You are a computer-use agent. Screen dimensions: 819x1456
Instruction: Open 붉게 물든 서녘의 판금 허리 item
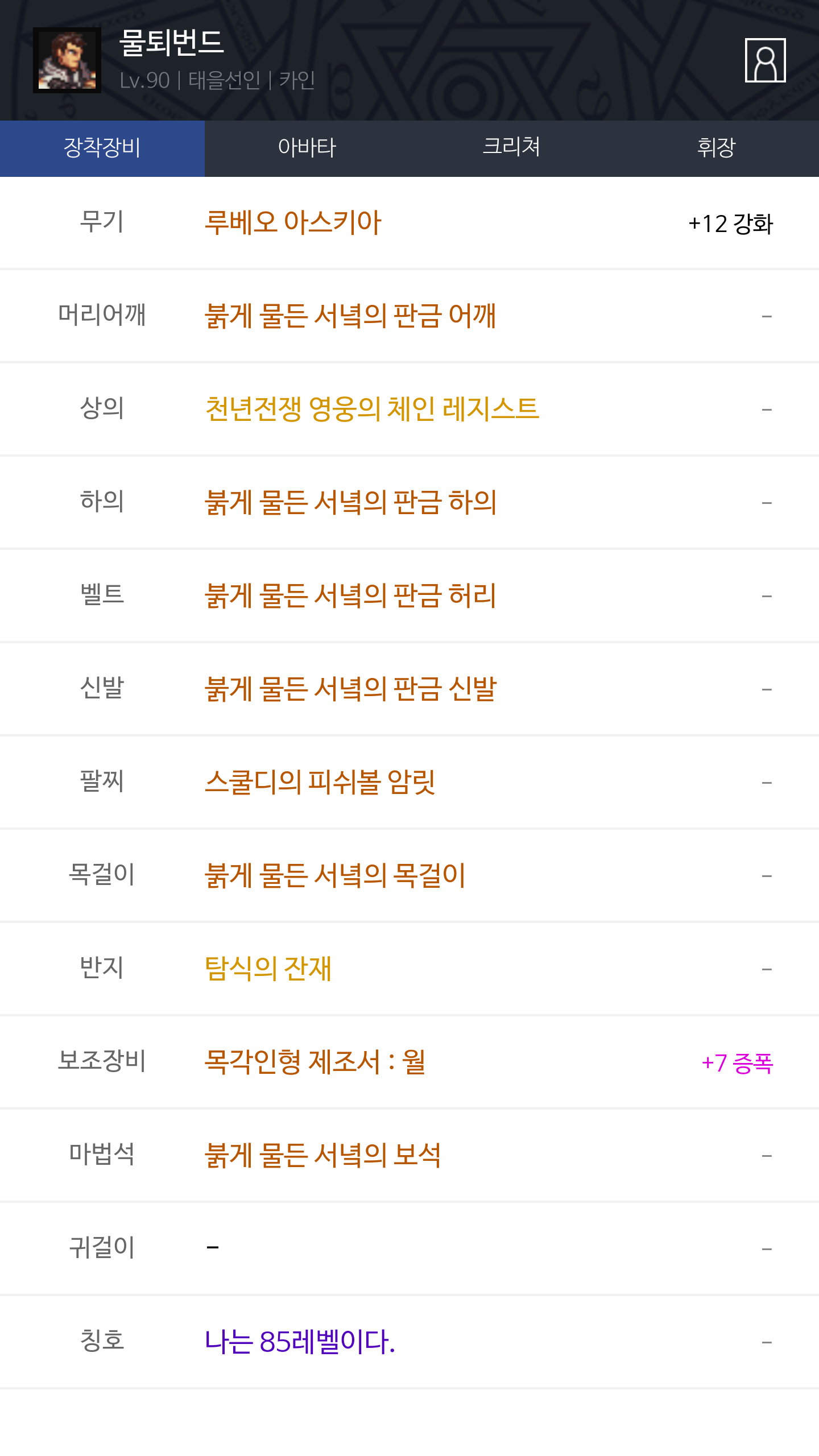pyautogui.click(x=350, y=595)
